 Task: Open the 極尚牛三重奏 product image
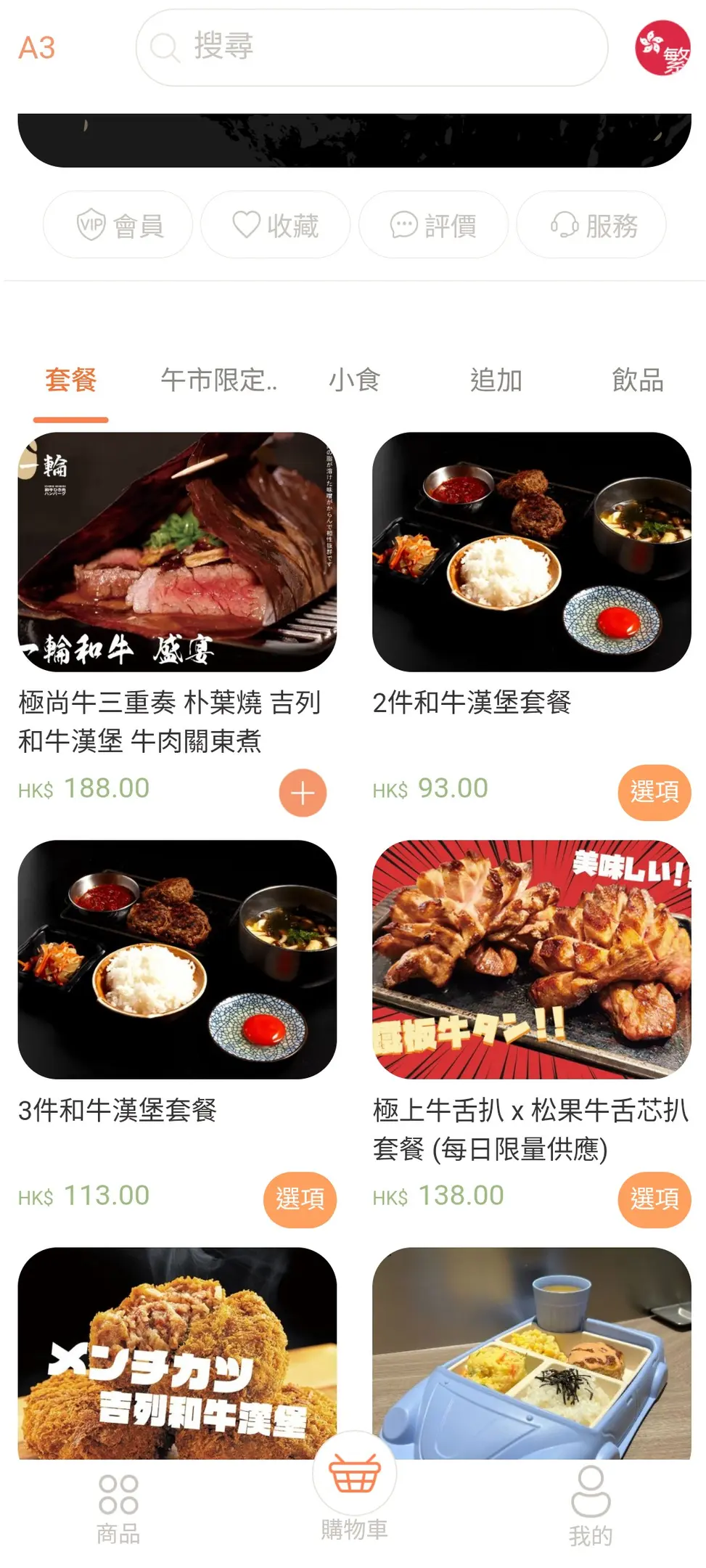[x=177, y=552]
